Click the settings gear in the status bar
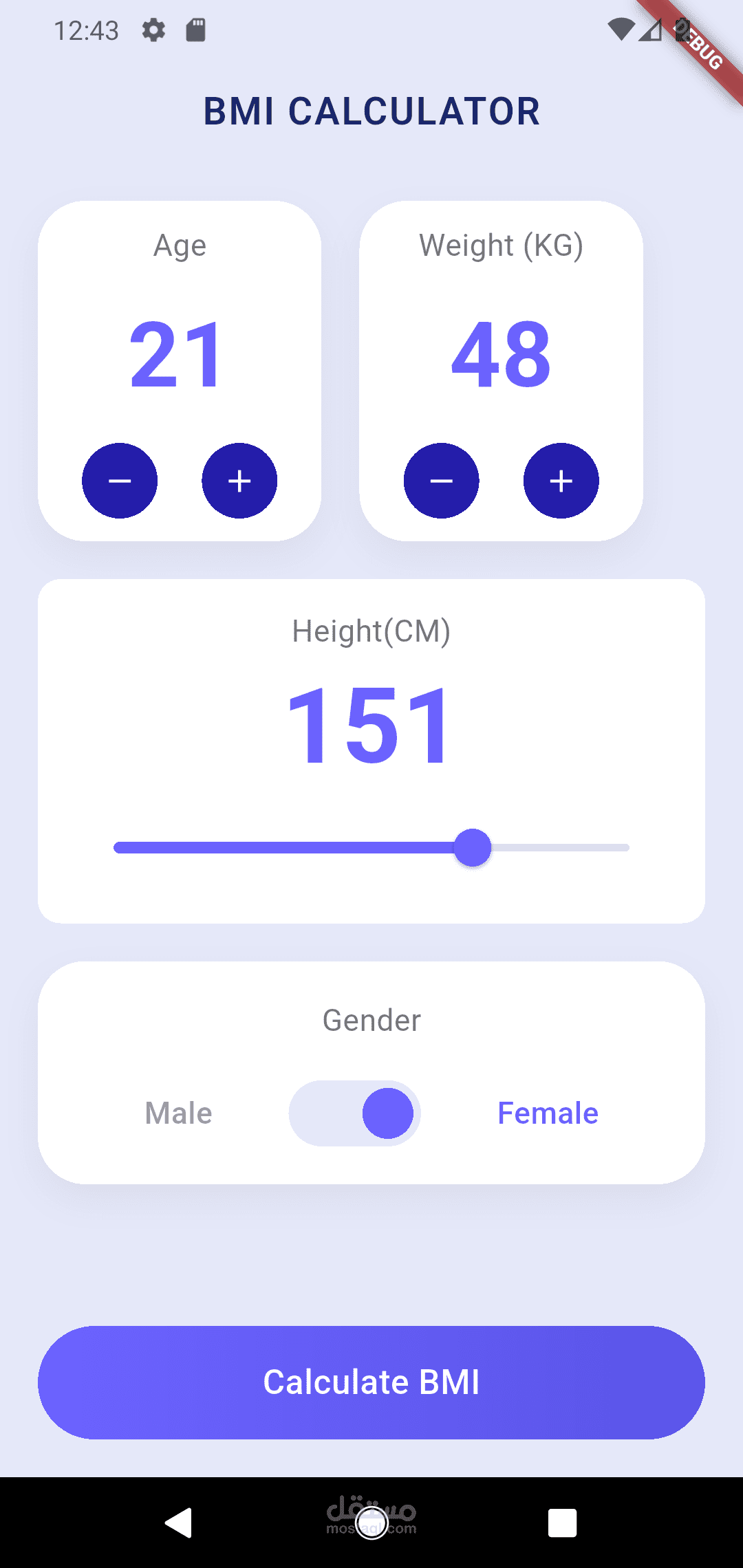The image size is (743, 1568). click(153, 30)
